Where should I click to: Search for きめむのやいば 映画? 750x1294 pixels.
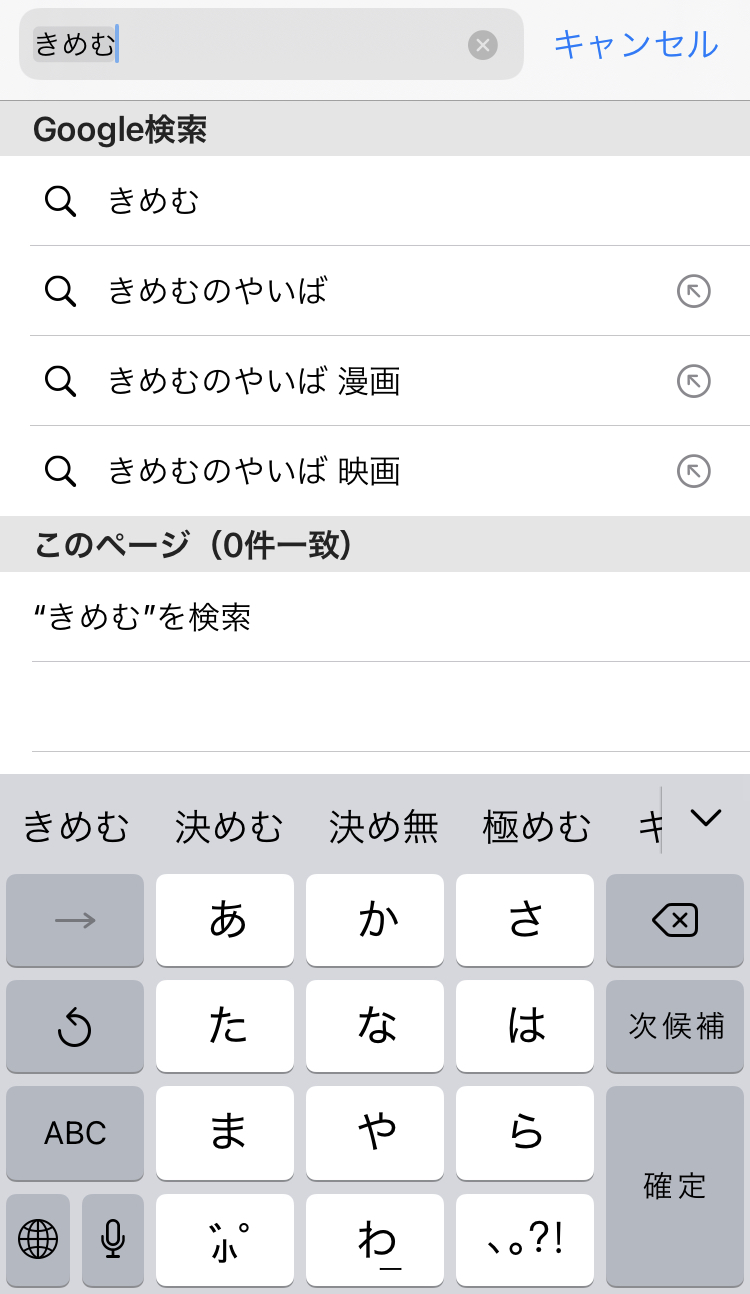pyautogui.click(x=254, y=471)
